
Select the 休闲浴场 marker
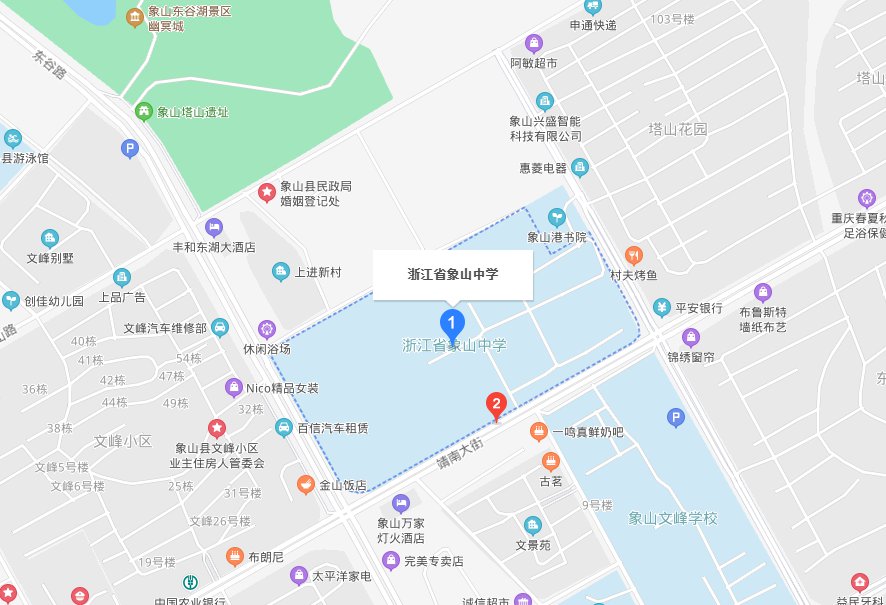(267, 329)
